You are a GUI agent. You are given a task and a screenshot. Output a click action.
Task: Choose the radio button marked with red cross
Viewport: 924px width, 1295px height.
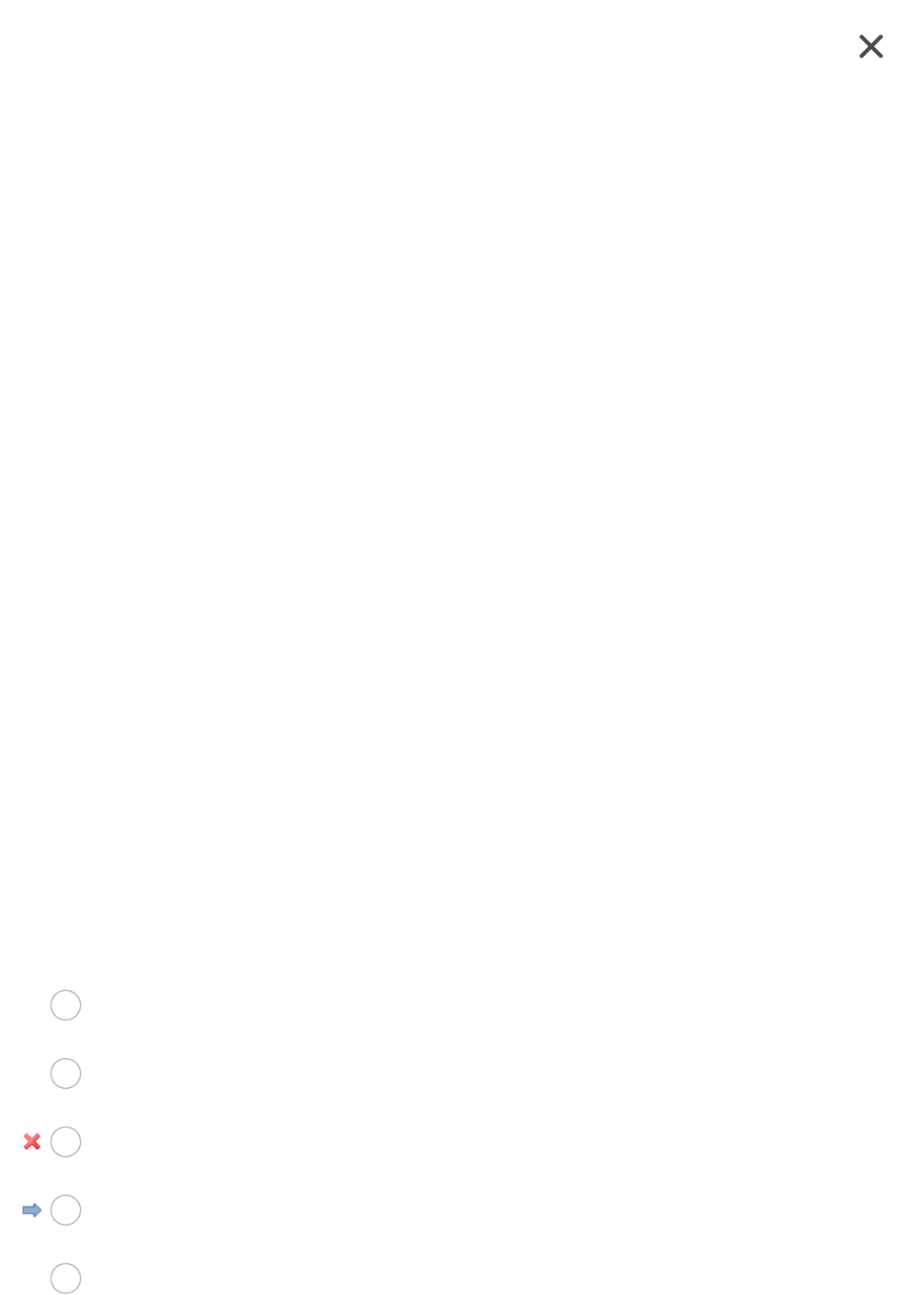point(65,1142)
